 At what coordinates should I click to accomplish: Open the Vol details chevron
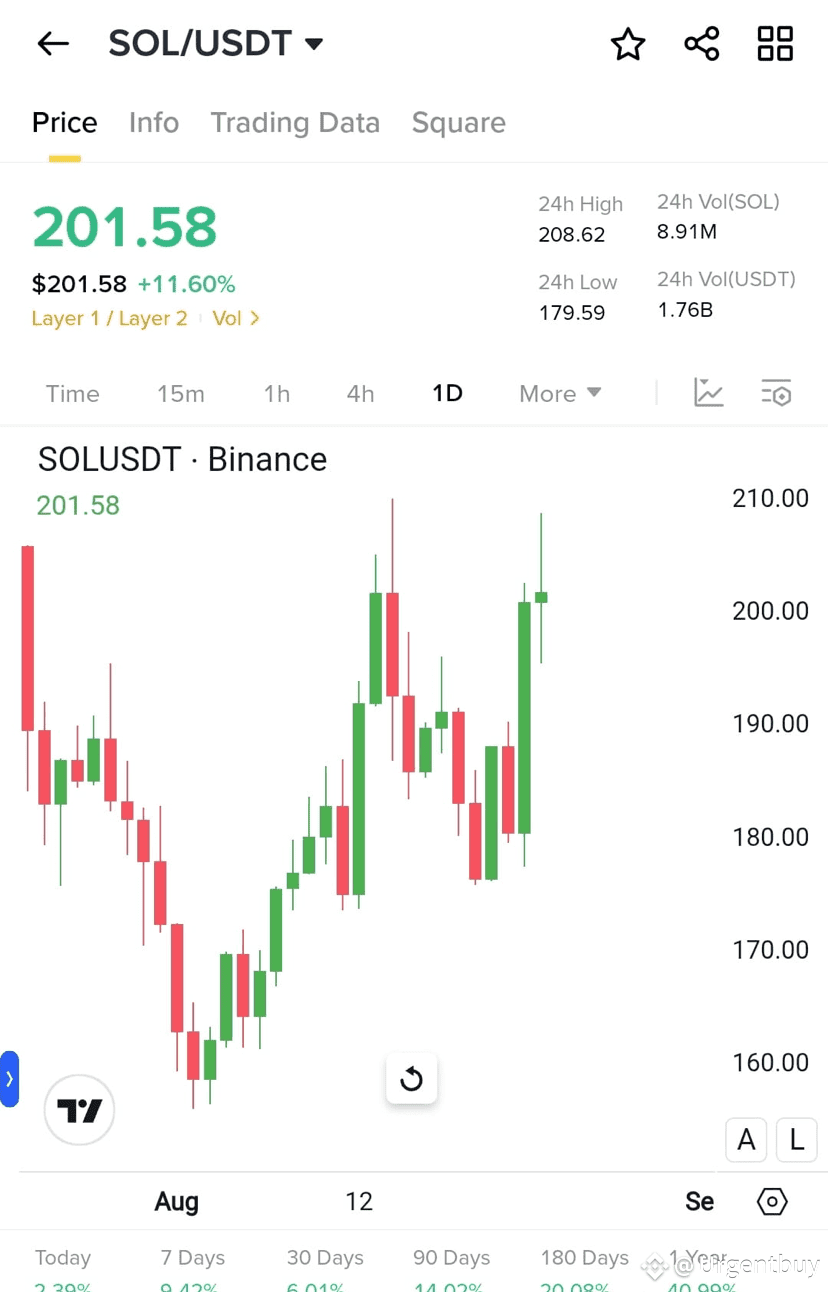[x=235, y=318]
